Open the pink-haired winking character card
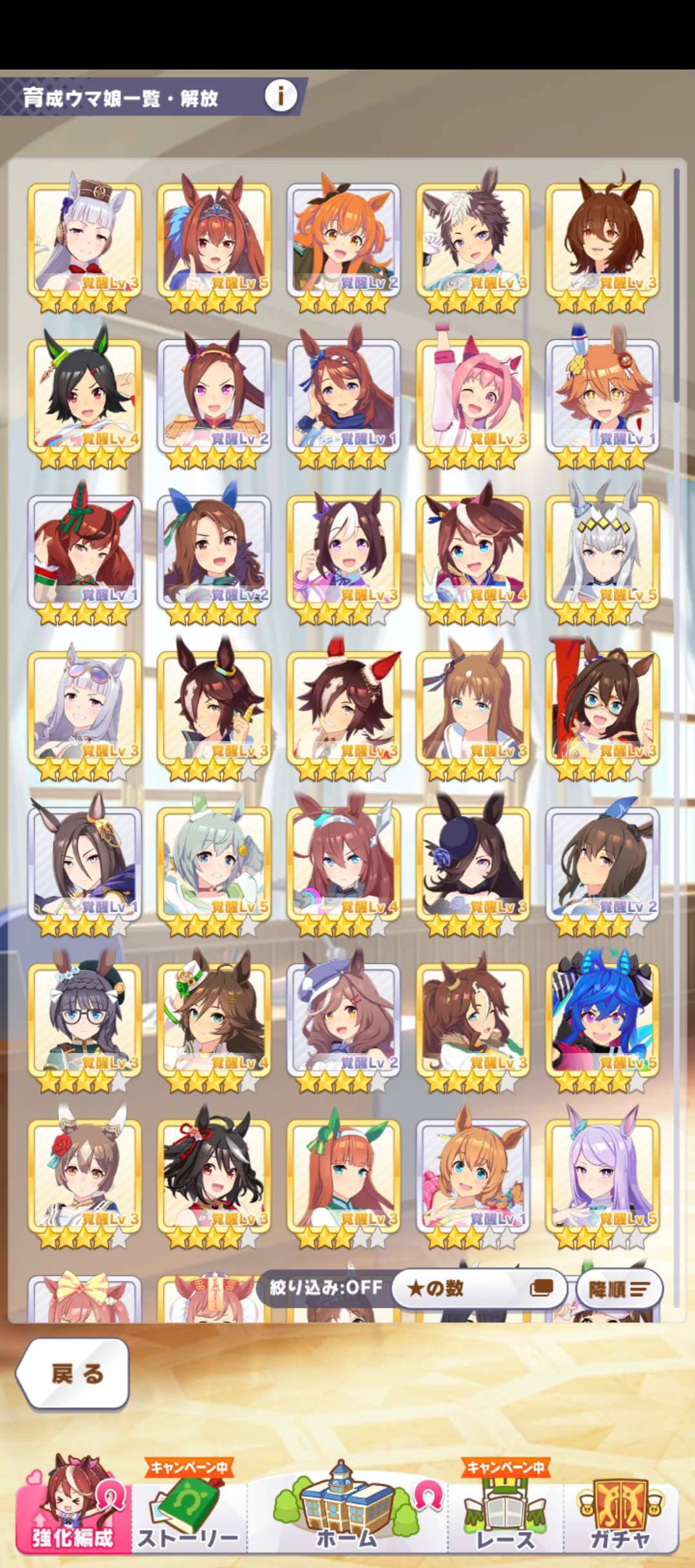The image size is (695, 1568). 473,397
